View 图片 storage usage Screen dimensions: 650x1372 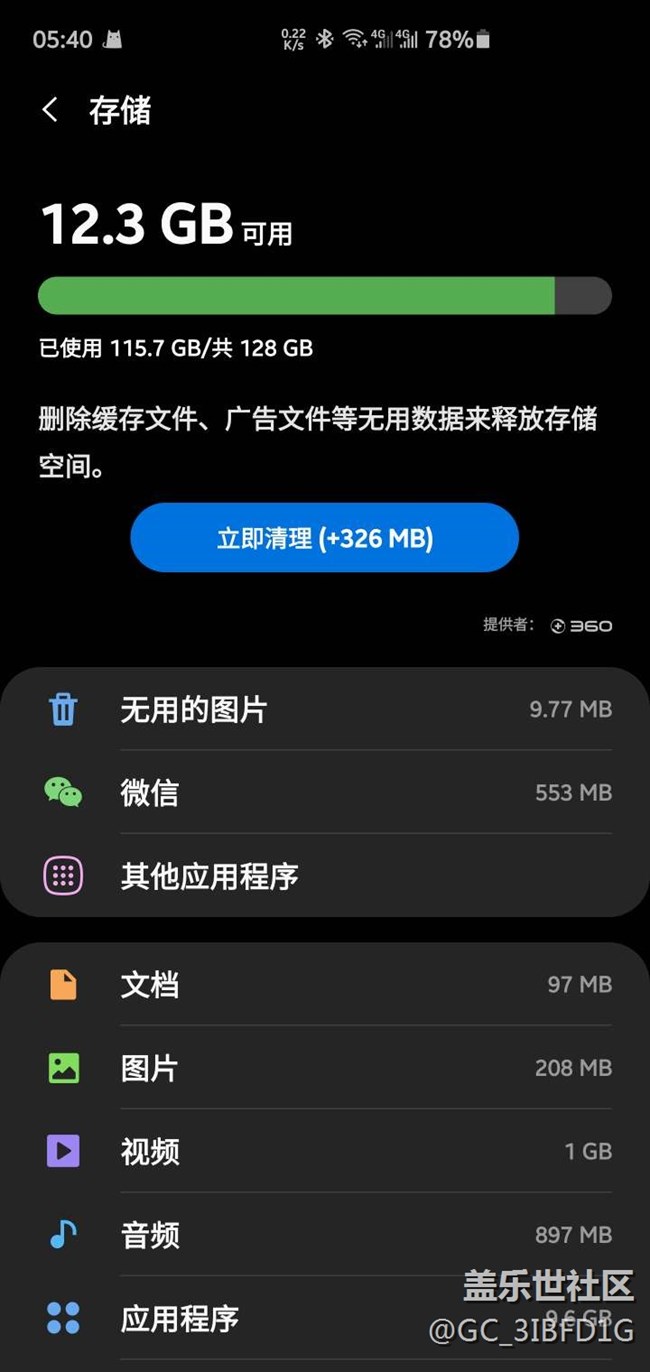pos(325,1068)
